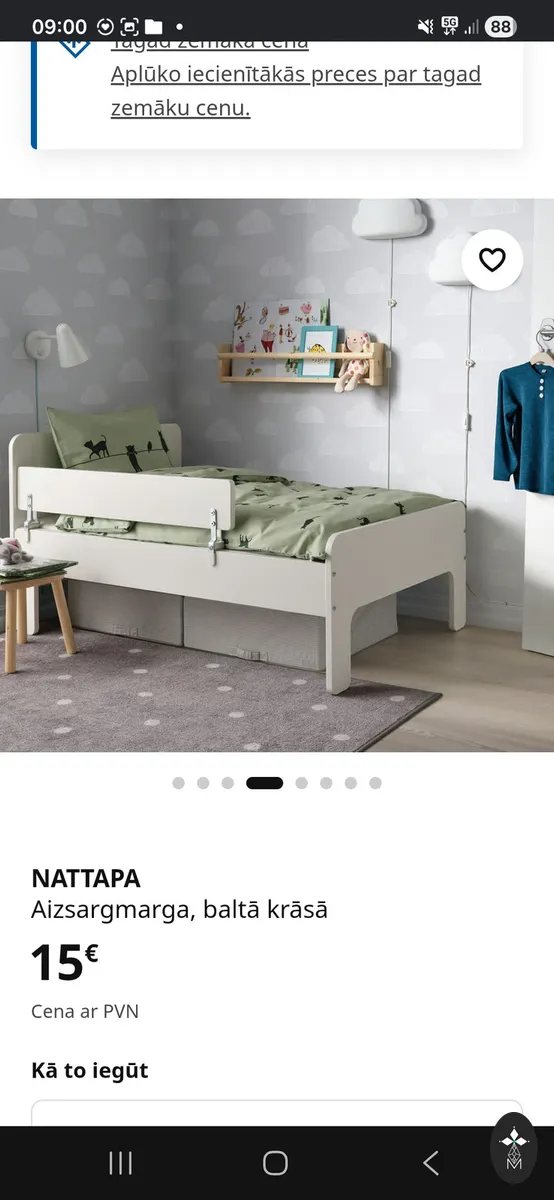Add NATTAPA to favorites with heart icon
The image size is (554, 1200).
(492, 260)
